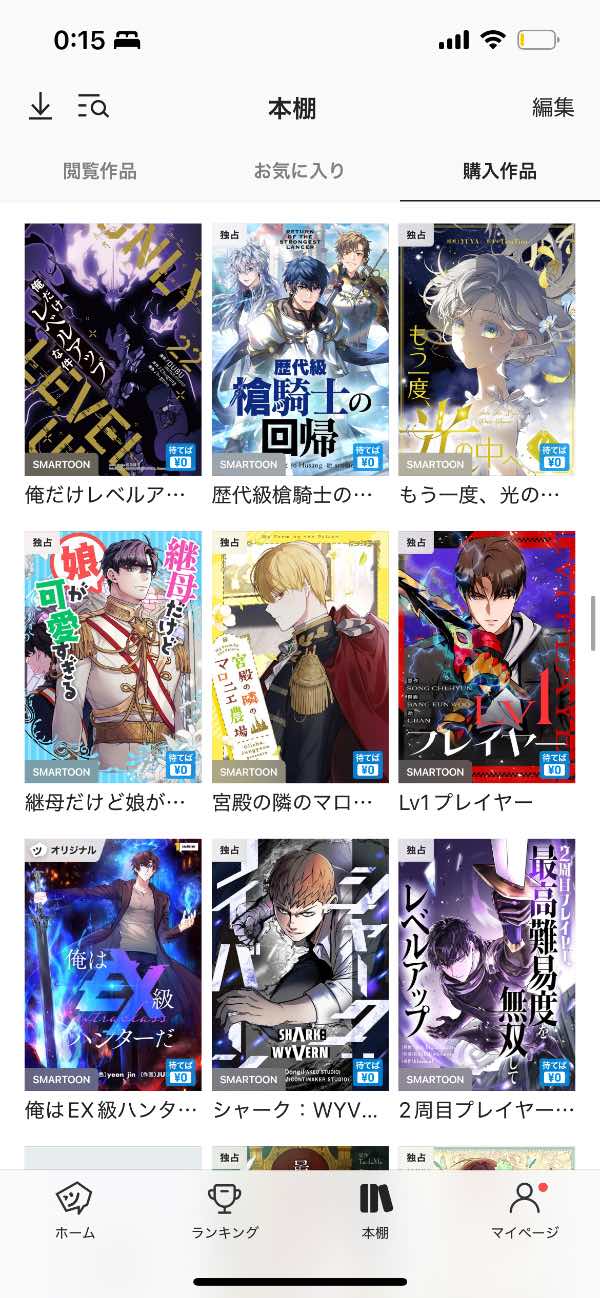Open シャーク：WYVERN comic
Image resolution: width=600 pixels, height=1298 pixels.
300,965
